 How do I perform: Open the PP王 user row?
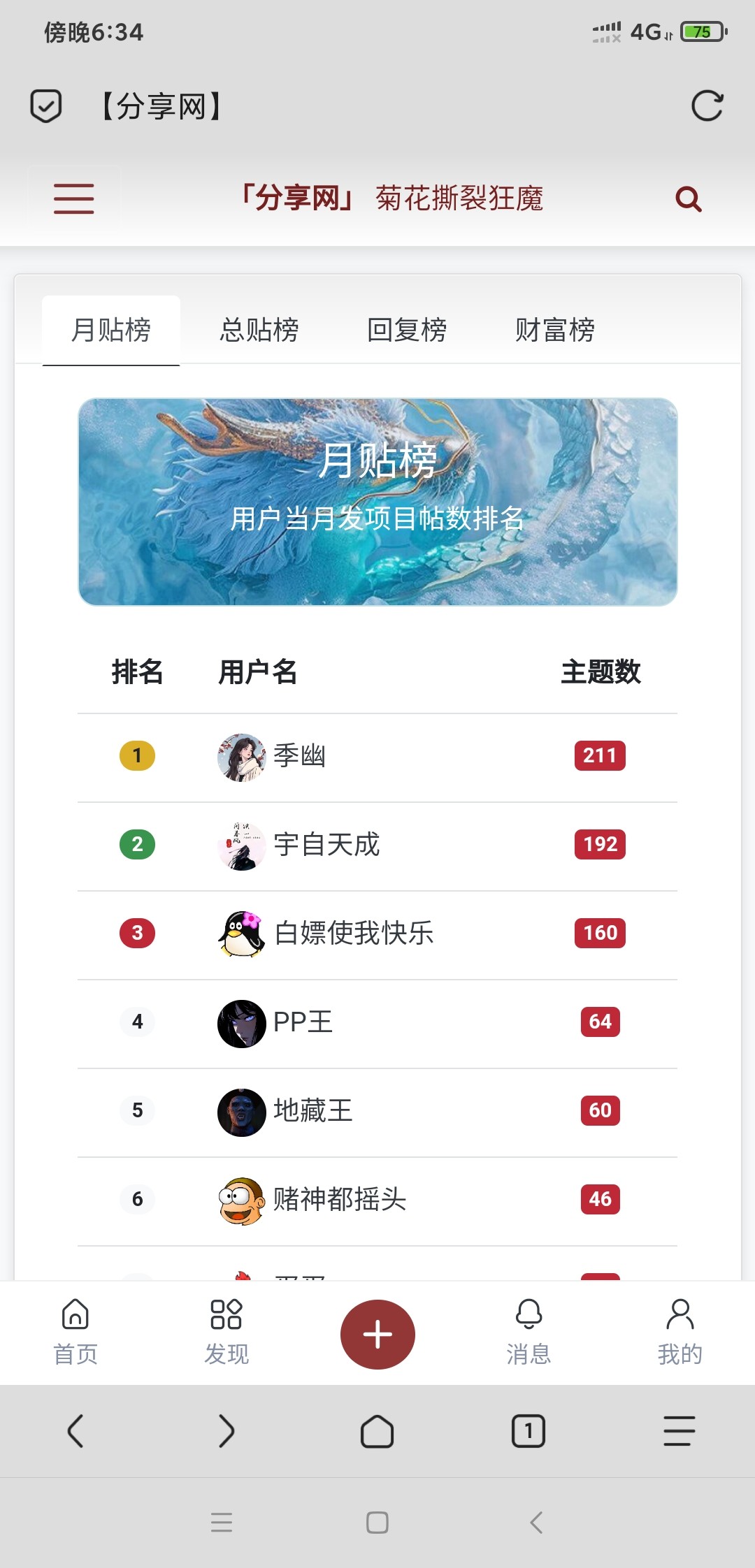303,1022
